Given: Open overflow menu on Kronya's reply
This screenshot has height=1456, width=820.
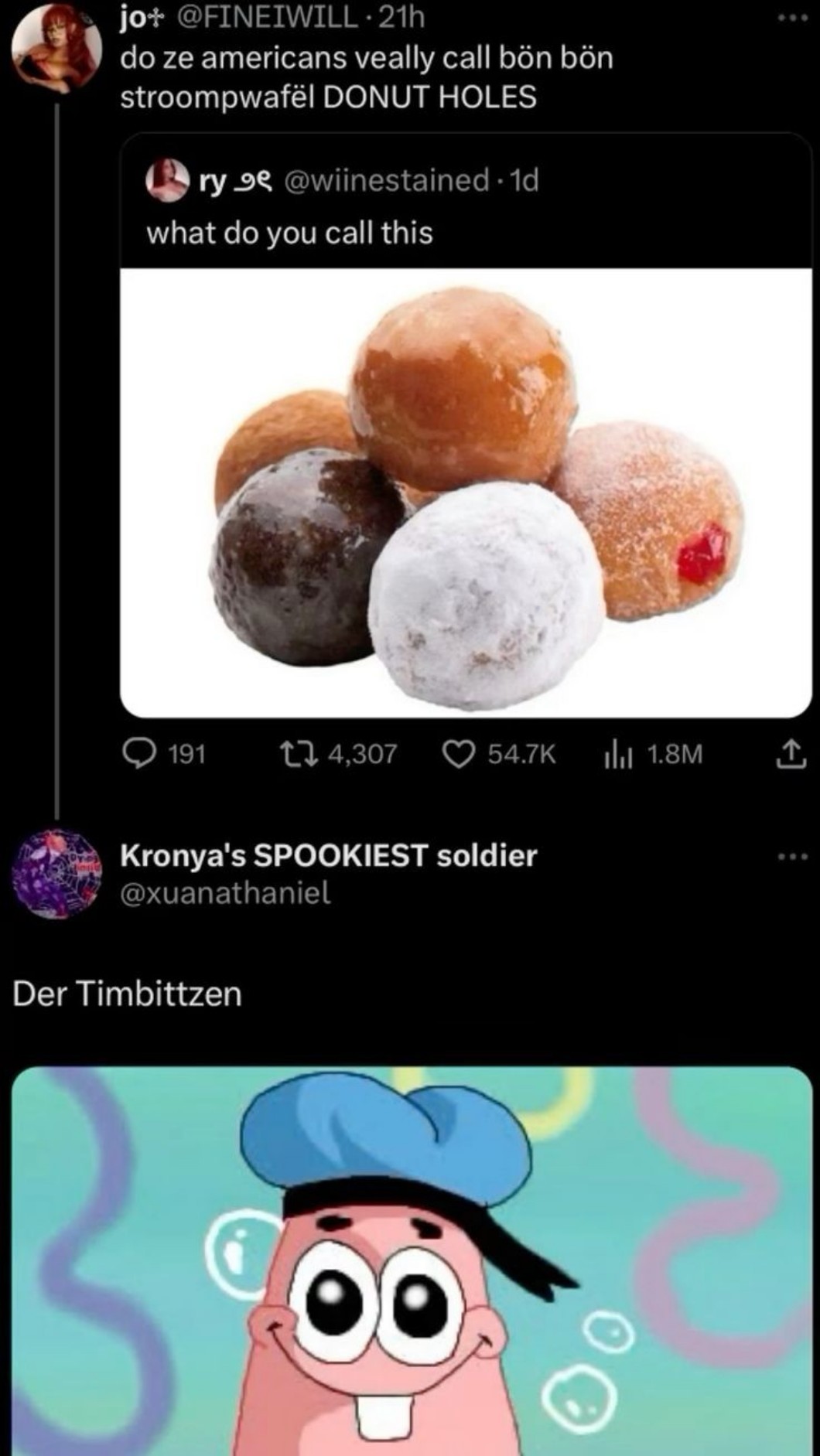Looking at the screenshot, I should (792, 856).
